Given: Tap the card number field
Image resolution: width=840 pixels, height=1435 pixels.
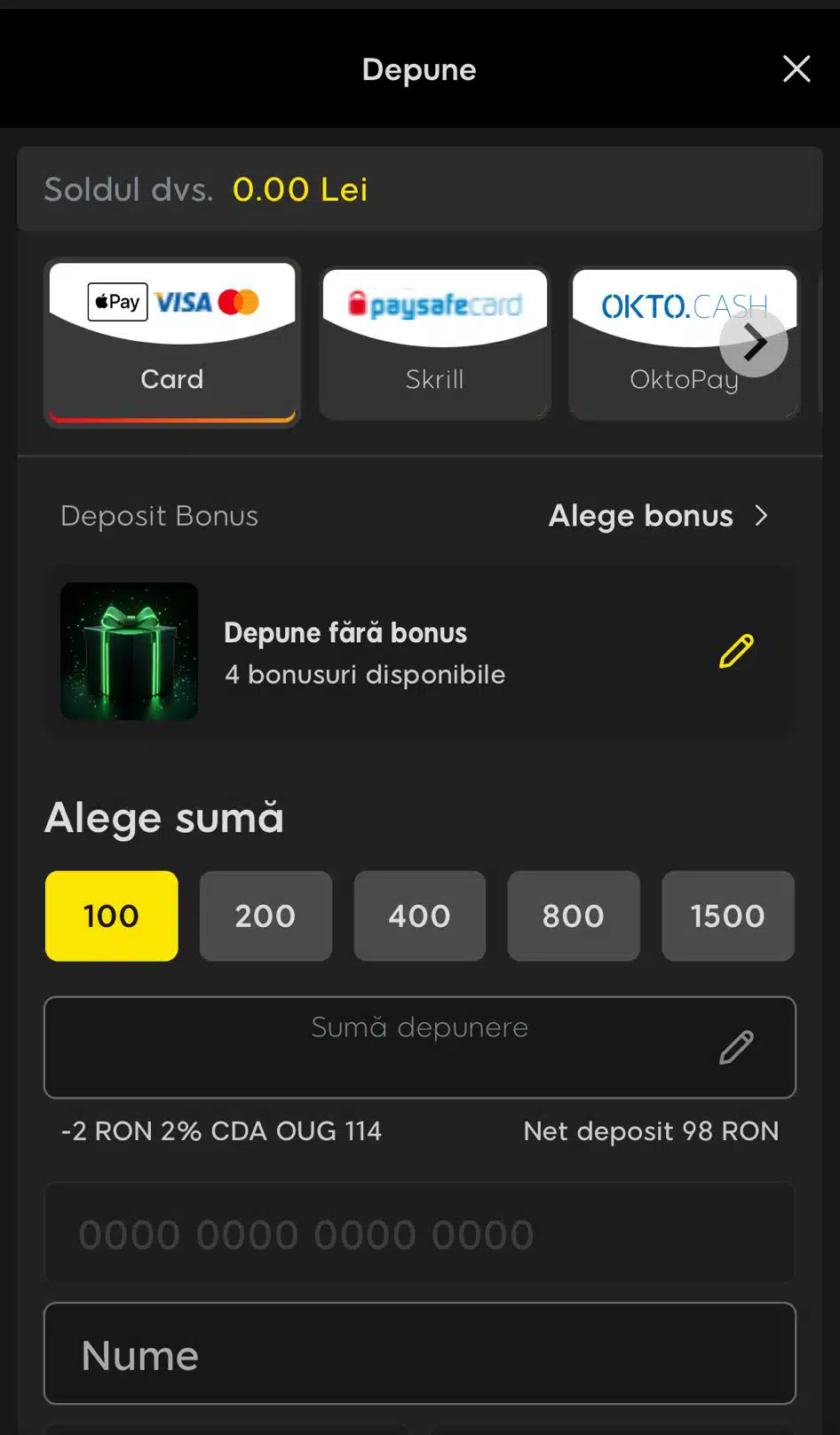Looking at the screenshot, I should 419,1233.
